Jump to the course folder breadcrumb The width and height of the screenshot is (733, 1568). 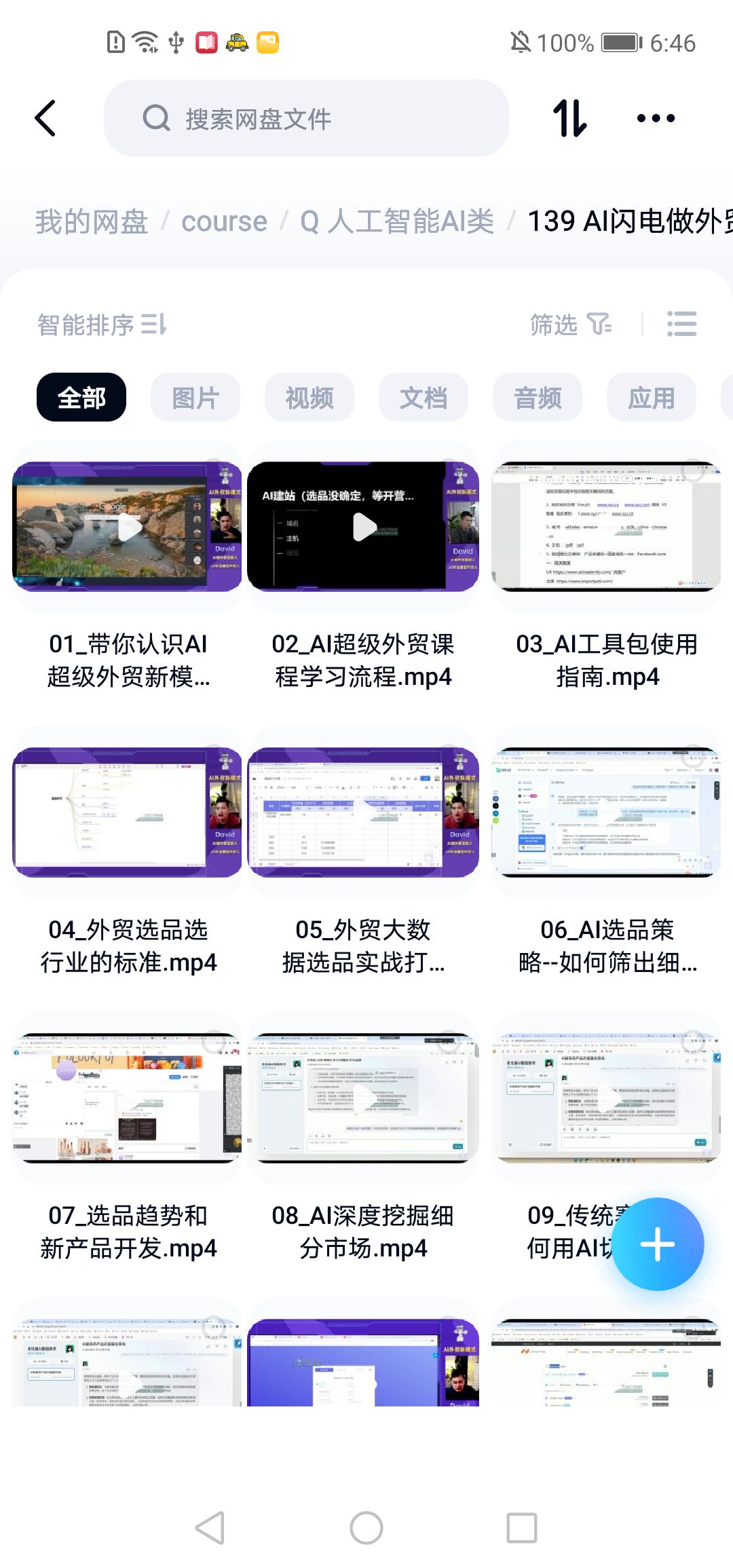[224, 222]
